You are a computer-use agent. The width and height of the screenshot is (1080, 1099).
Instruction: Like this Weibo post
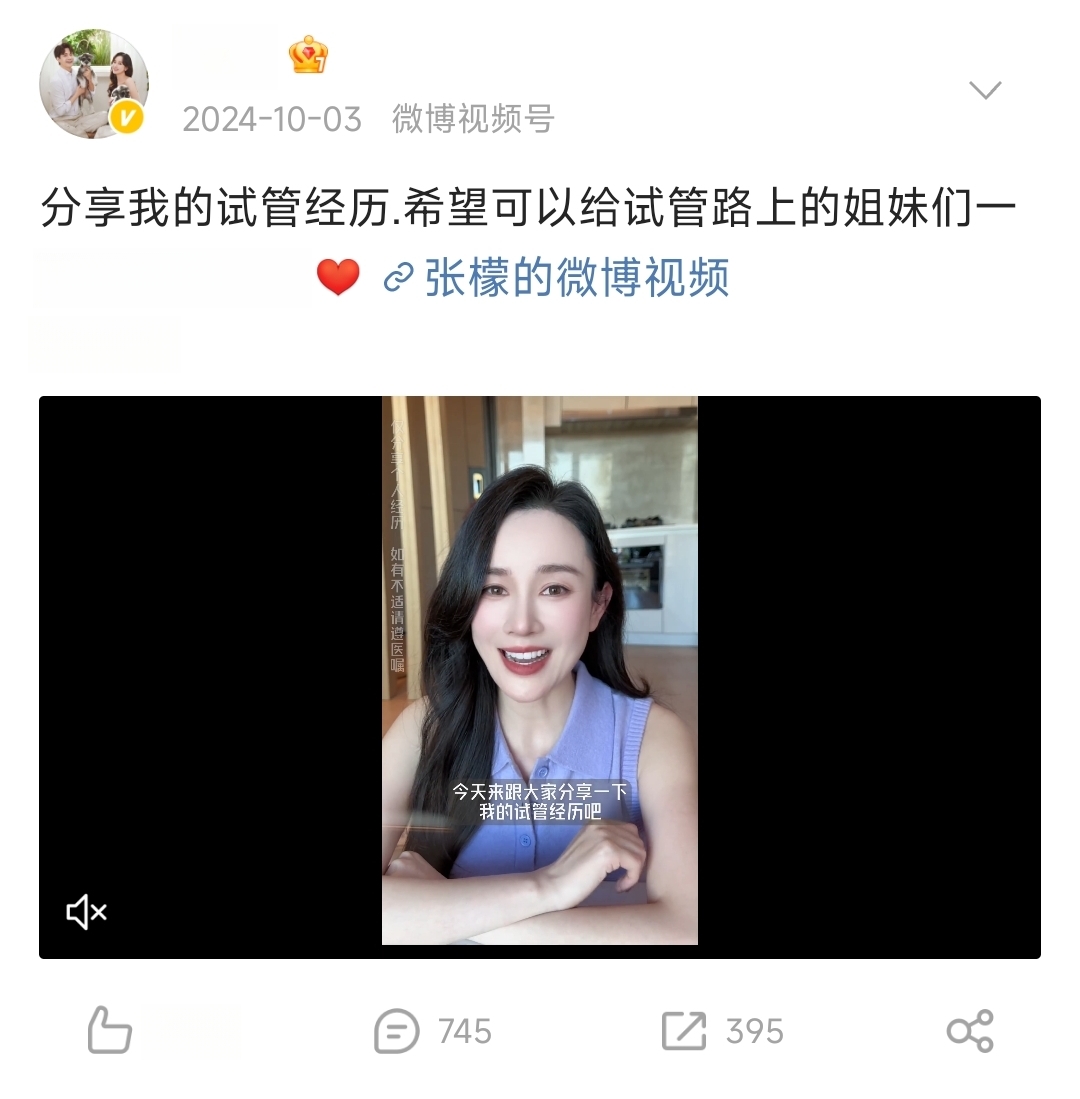110,1030
